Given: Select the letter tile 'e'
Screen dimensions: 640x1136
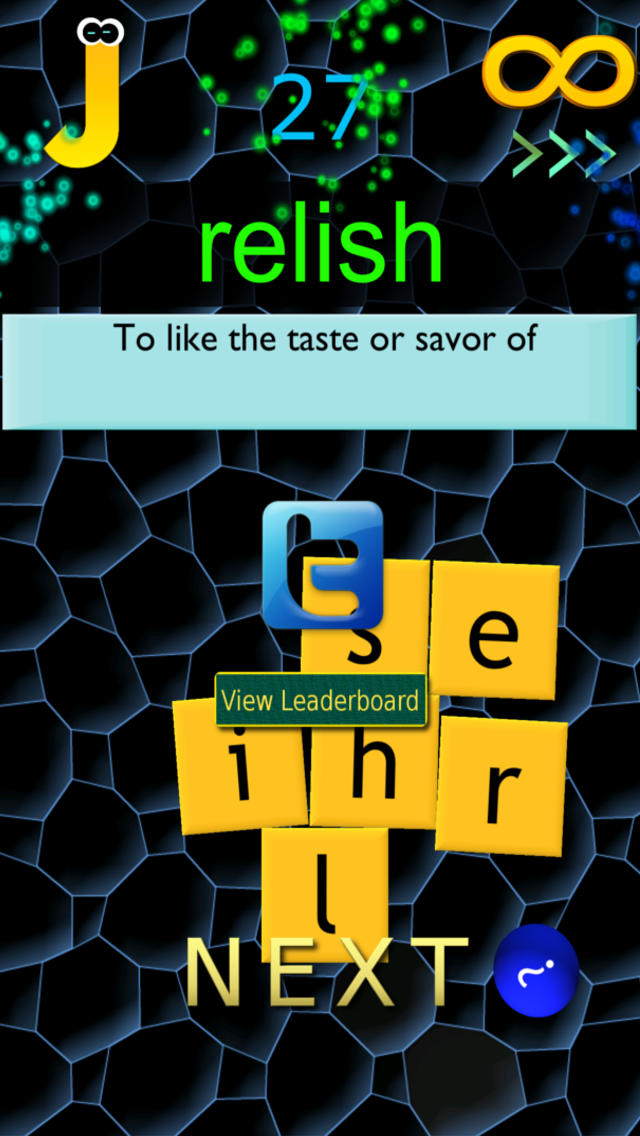Looking at the screenshot, I should [495, 630].
